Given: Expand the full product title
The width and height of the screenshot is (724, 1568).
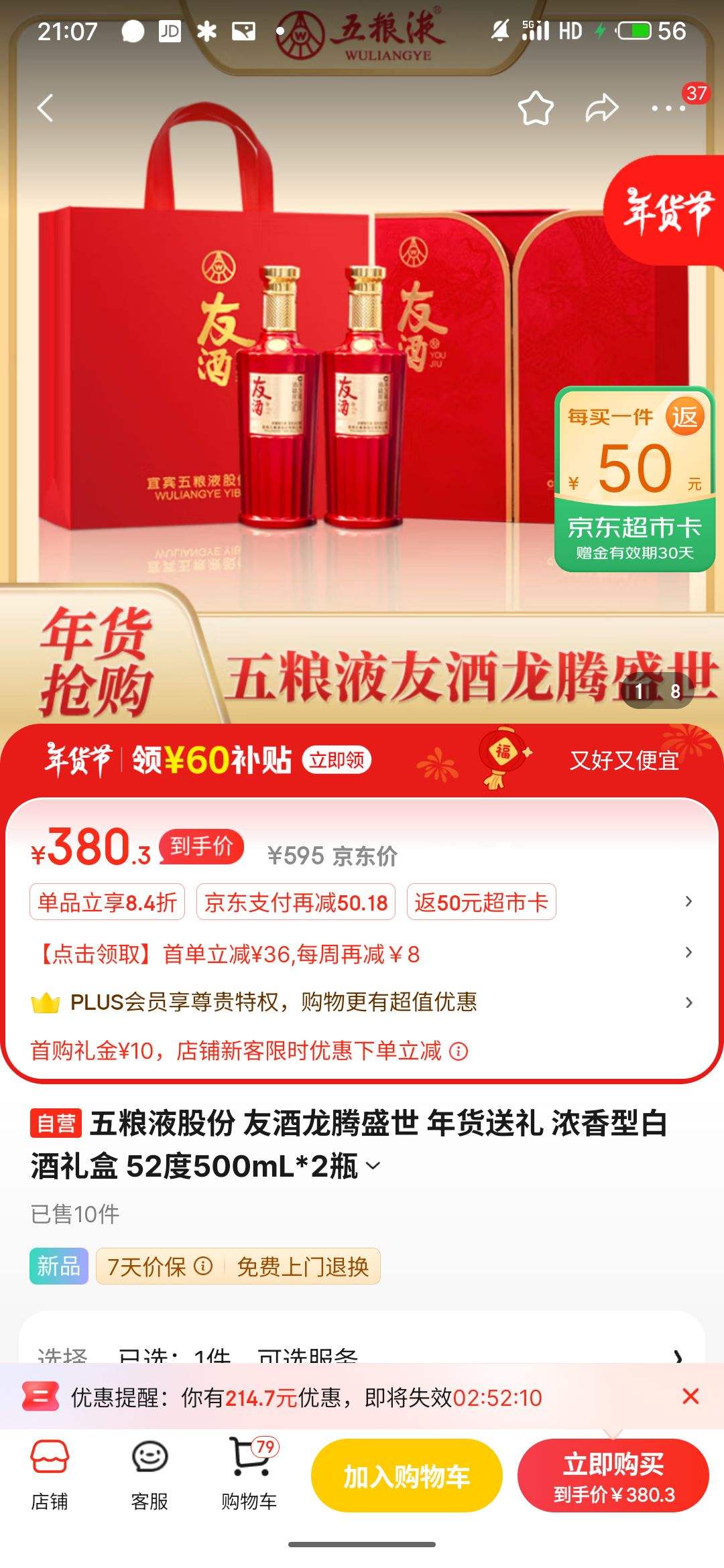Looking at the screenshot, I should (373, 1167).
